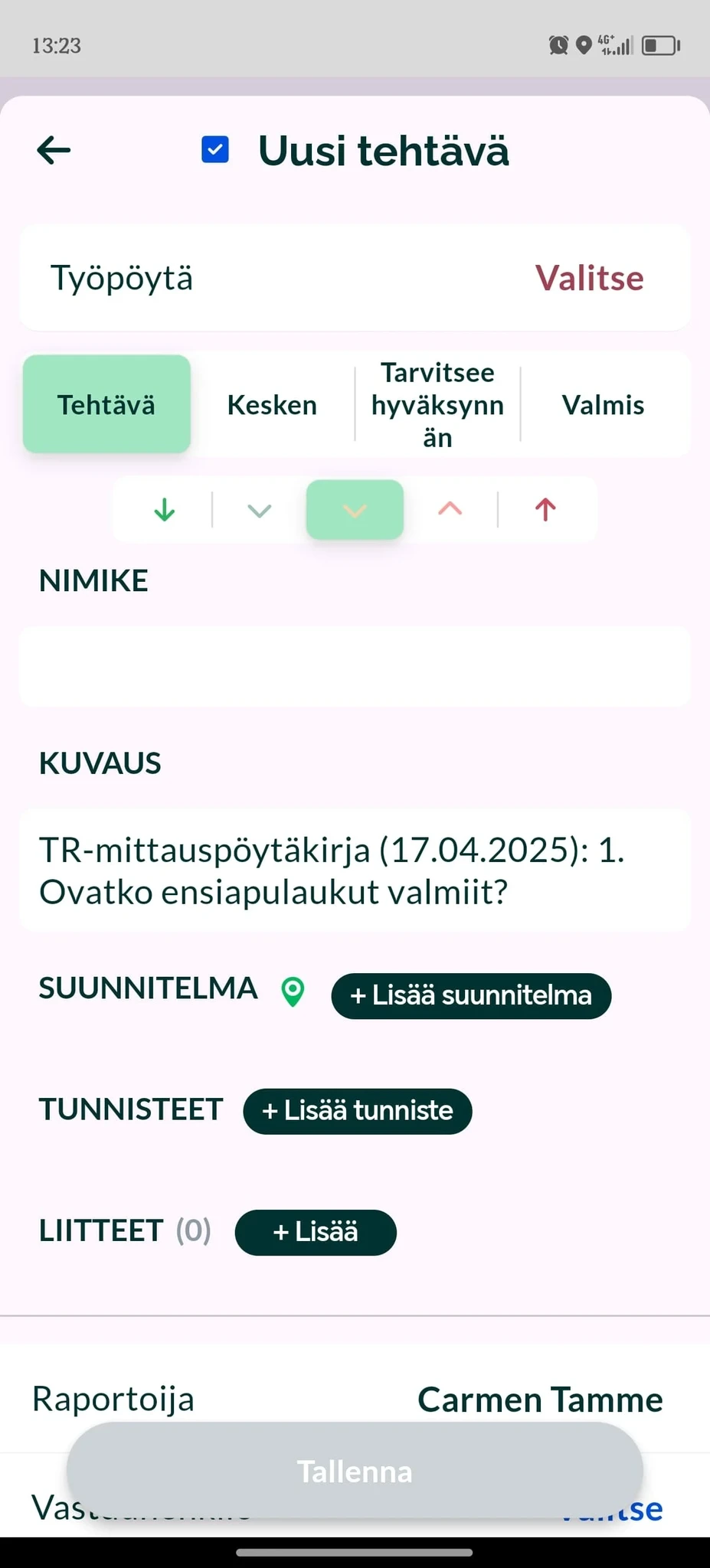Set status to Kesken
Viewport: 710px width, 1568px height.
(x=272, y=405)
